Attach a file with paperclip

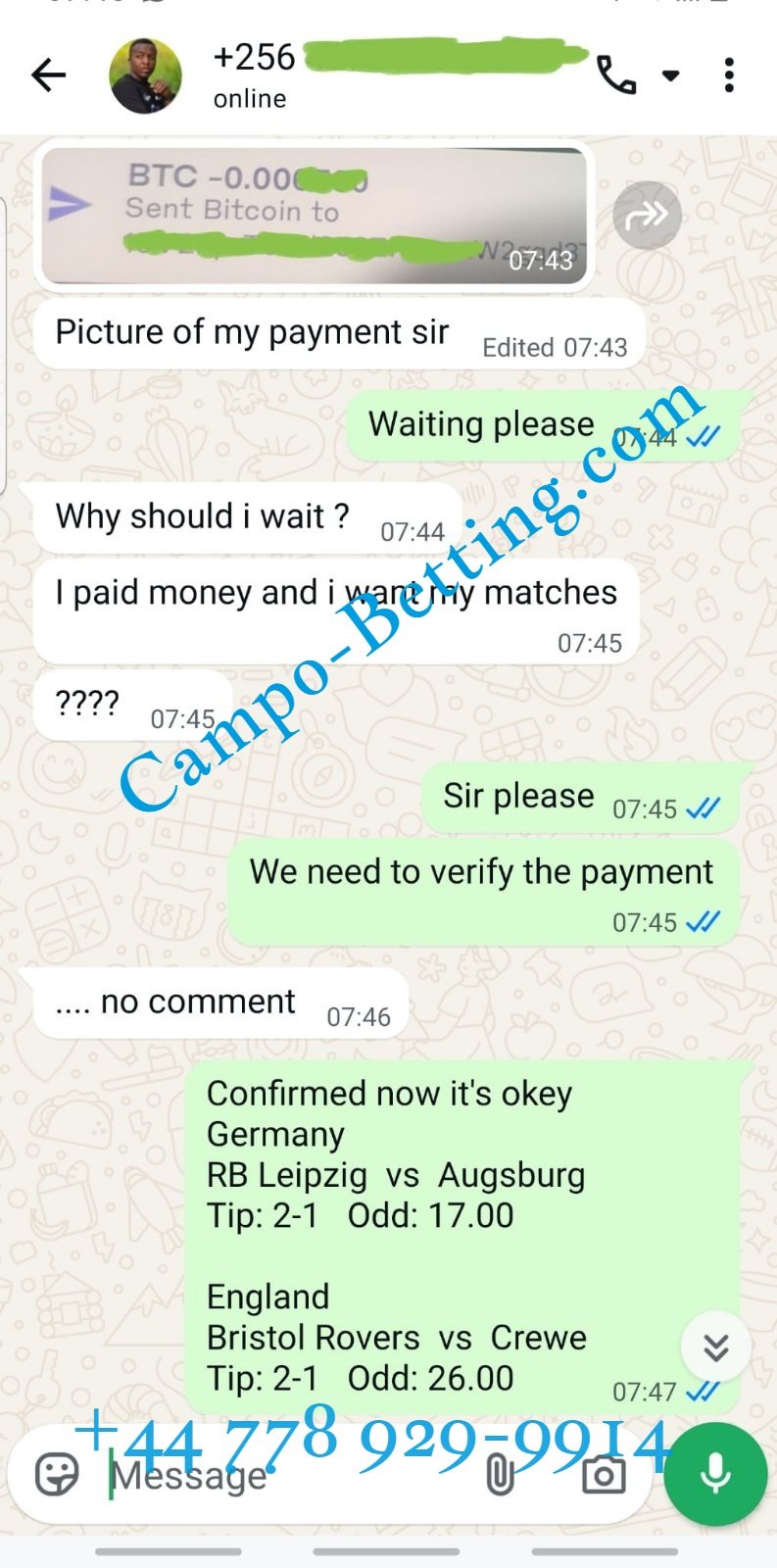(x=500, y=1475)
